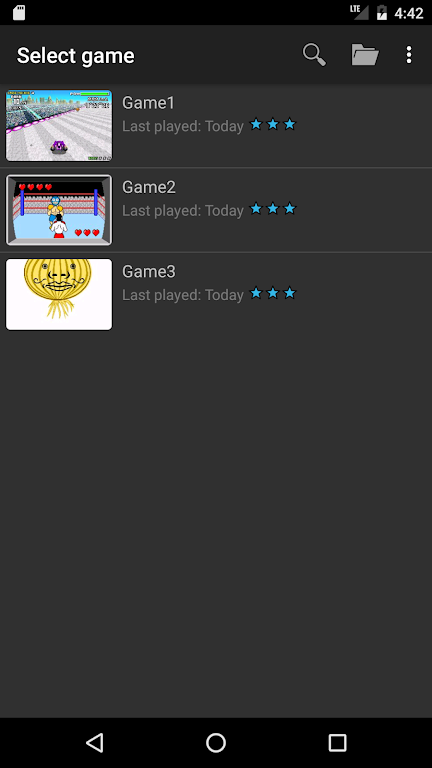432x768 pixels.
Task: Open the search magnifier icon
Action: tap(314, 54)
